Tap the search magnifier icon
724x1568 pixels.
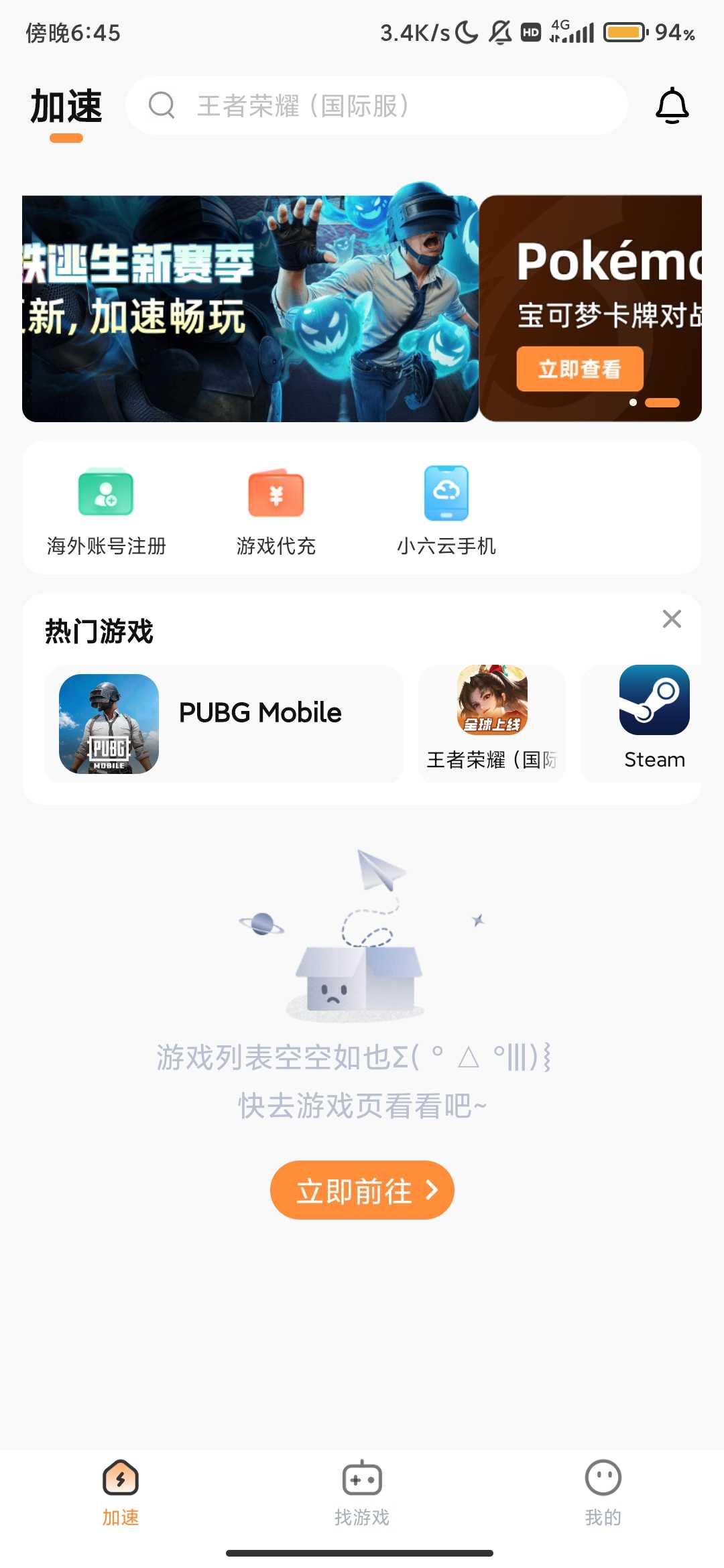[162, 106]
